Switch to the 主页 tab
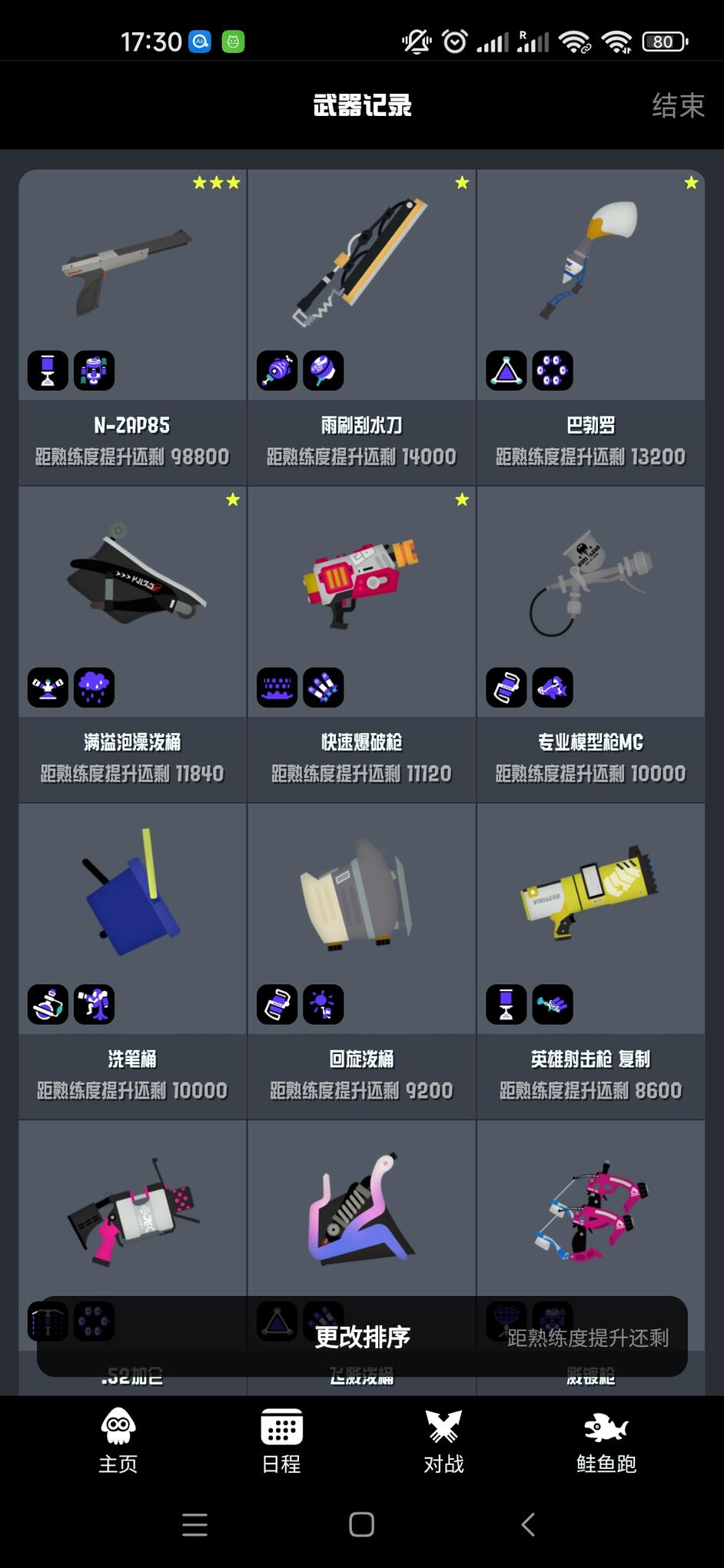Viewport: 724px width, 1568px height. 118,1441
